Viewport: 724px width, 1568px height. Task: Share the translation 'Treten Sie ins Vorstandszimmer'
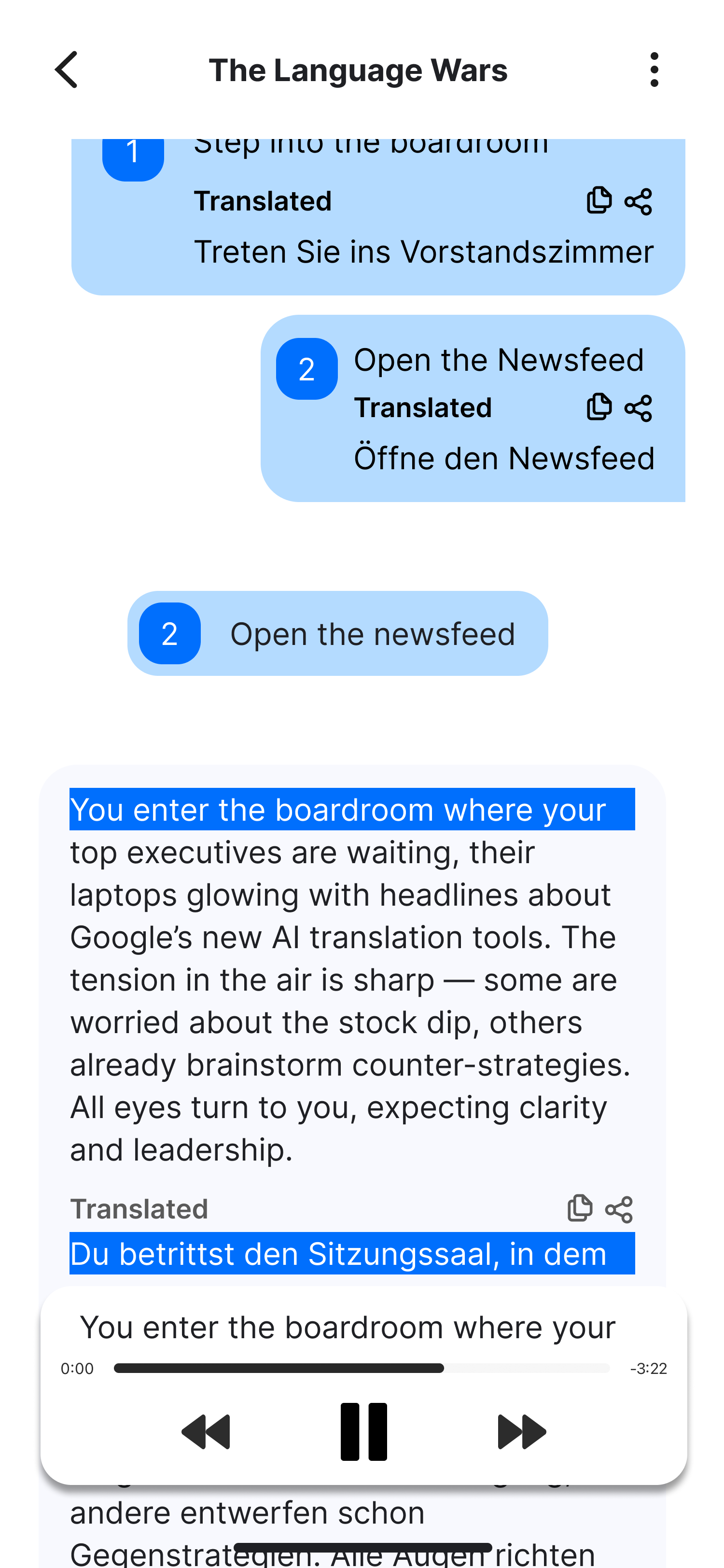tap(638, 201)
